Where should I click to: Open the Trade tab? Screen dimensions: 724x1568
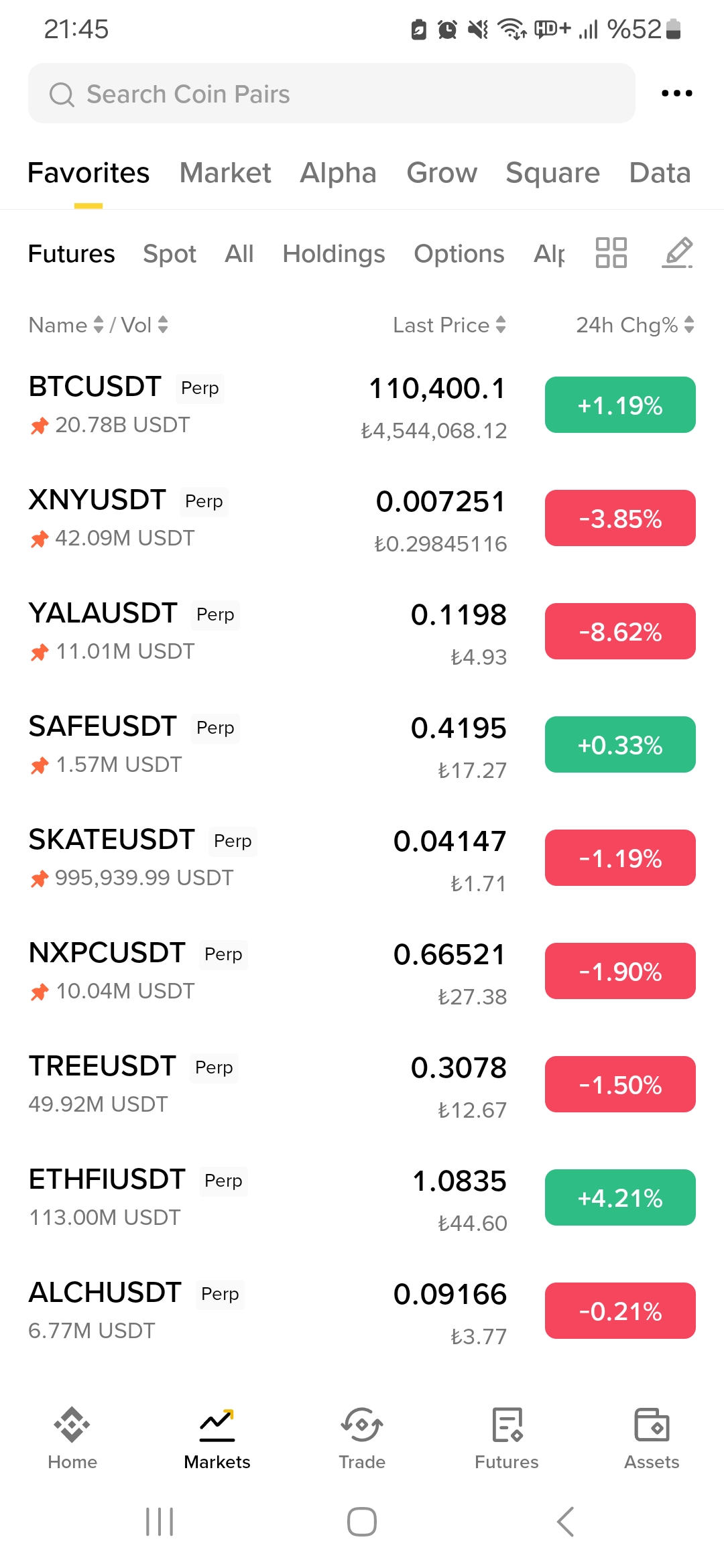coord(362,1439)
